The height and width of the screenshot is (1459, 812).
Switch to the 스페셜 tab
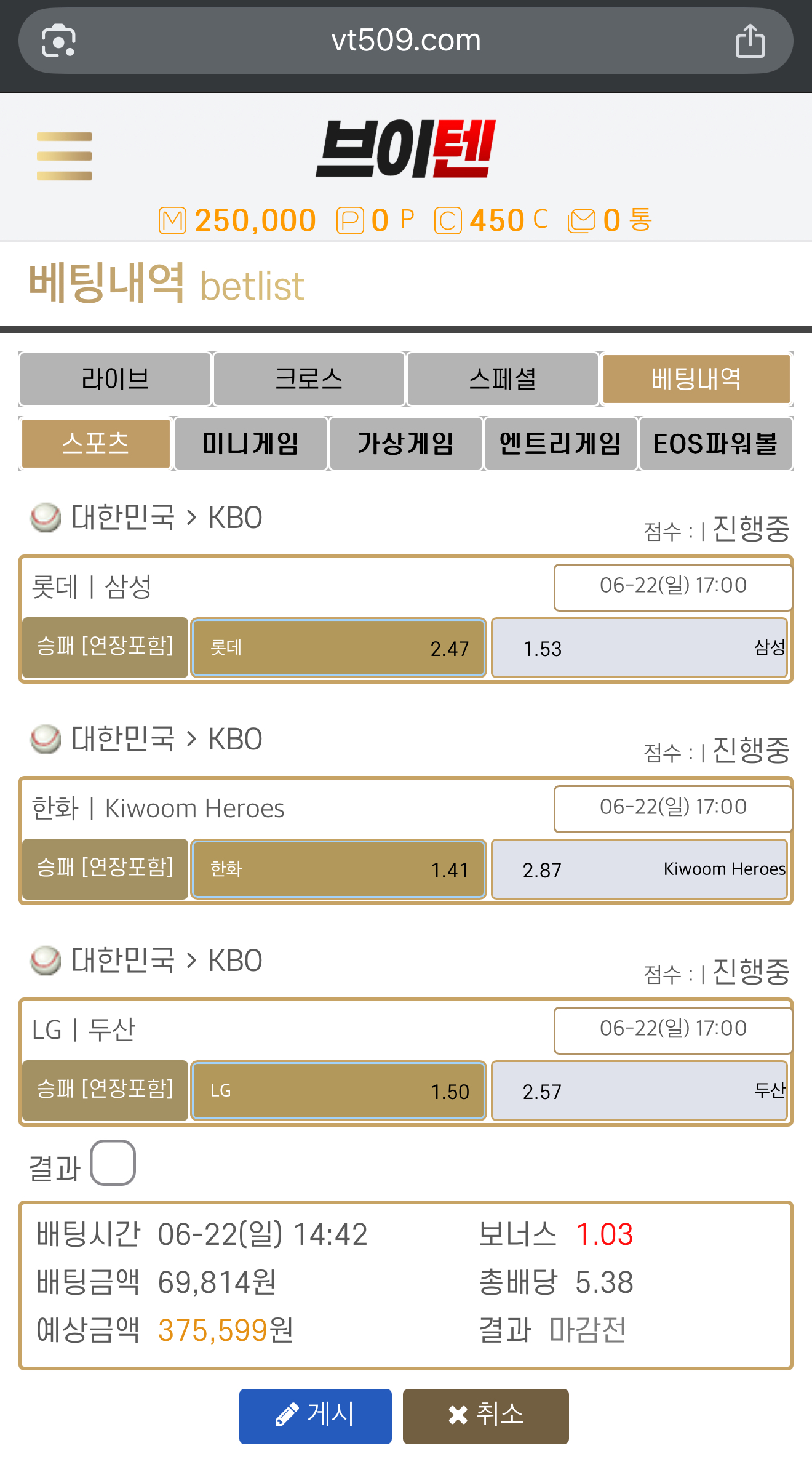coord(503,379)
